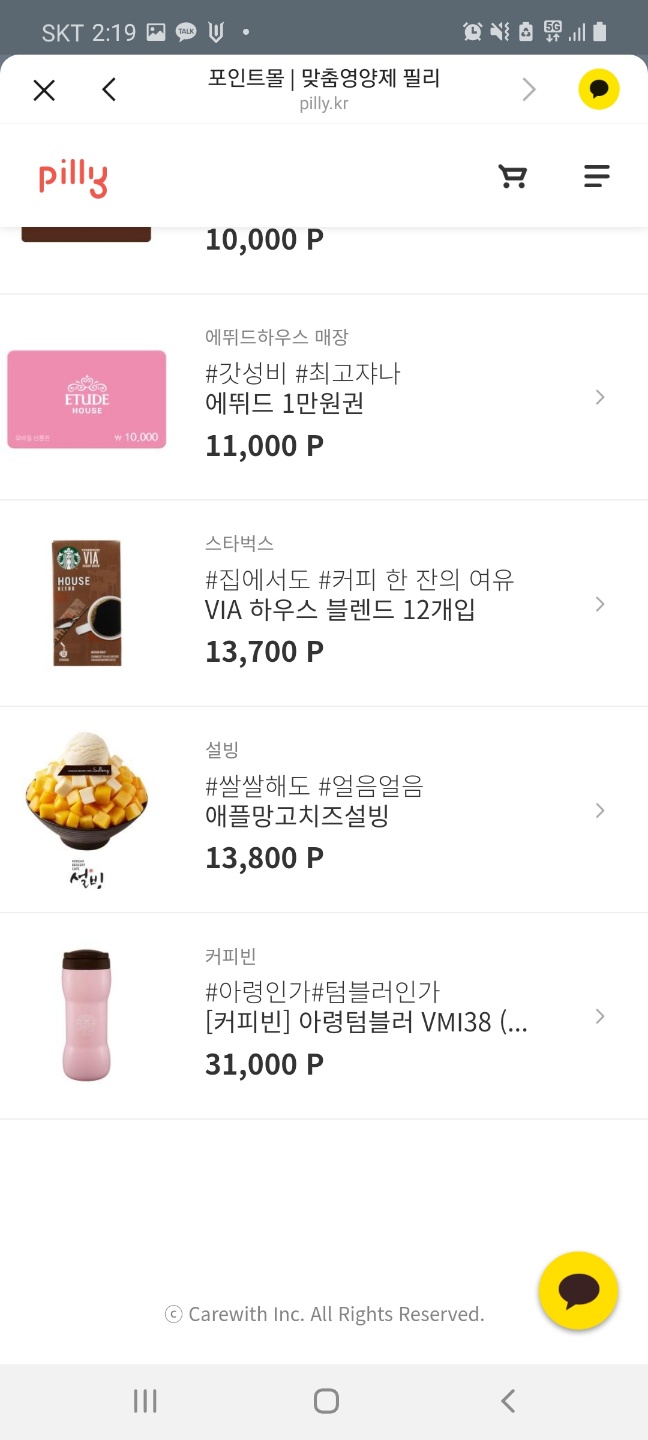Close the in-app browser window

44,91
